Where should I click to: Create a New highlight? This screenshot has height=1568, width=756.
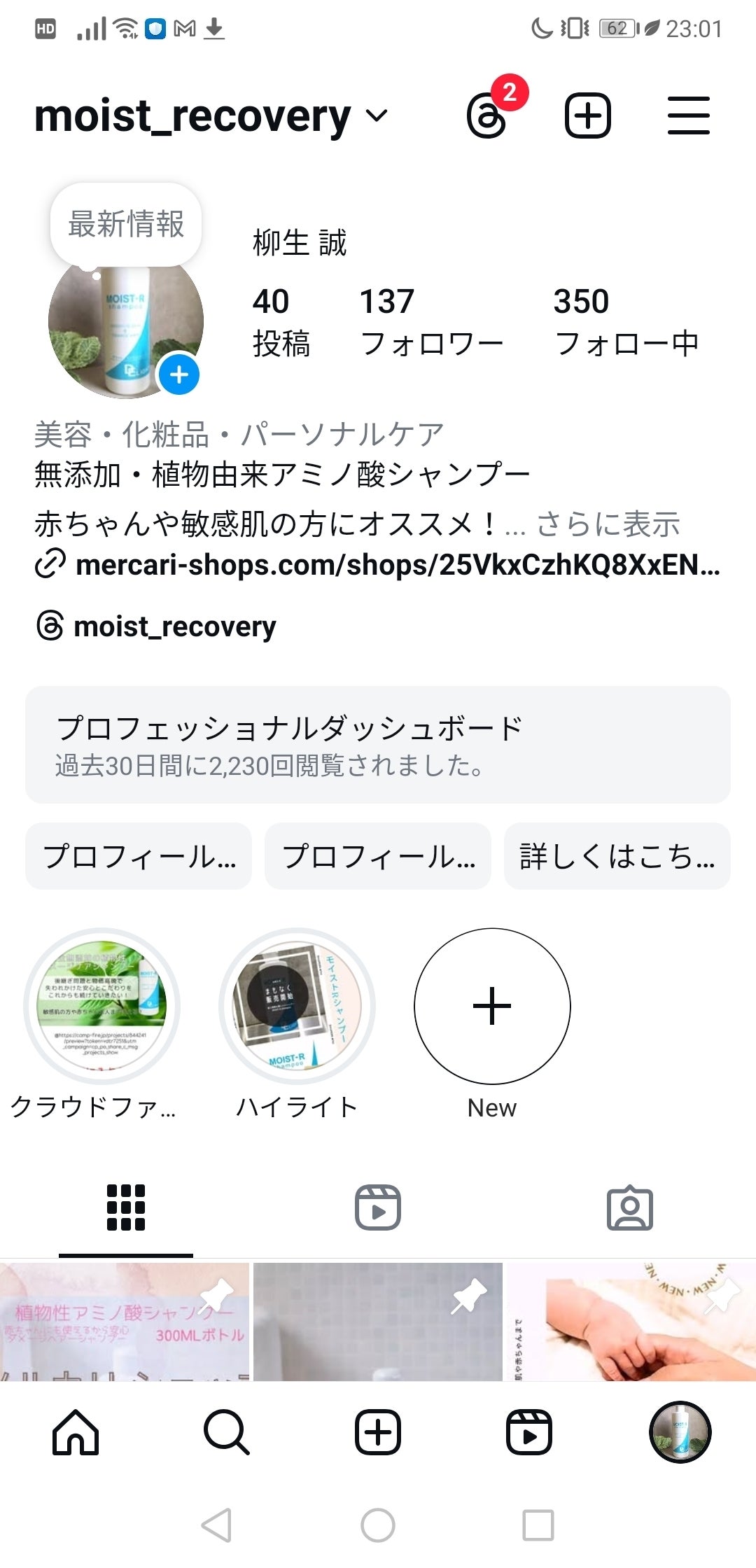click(x=492, y=1007)
